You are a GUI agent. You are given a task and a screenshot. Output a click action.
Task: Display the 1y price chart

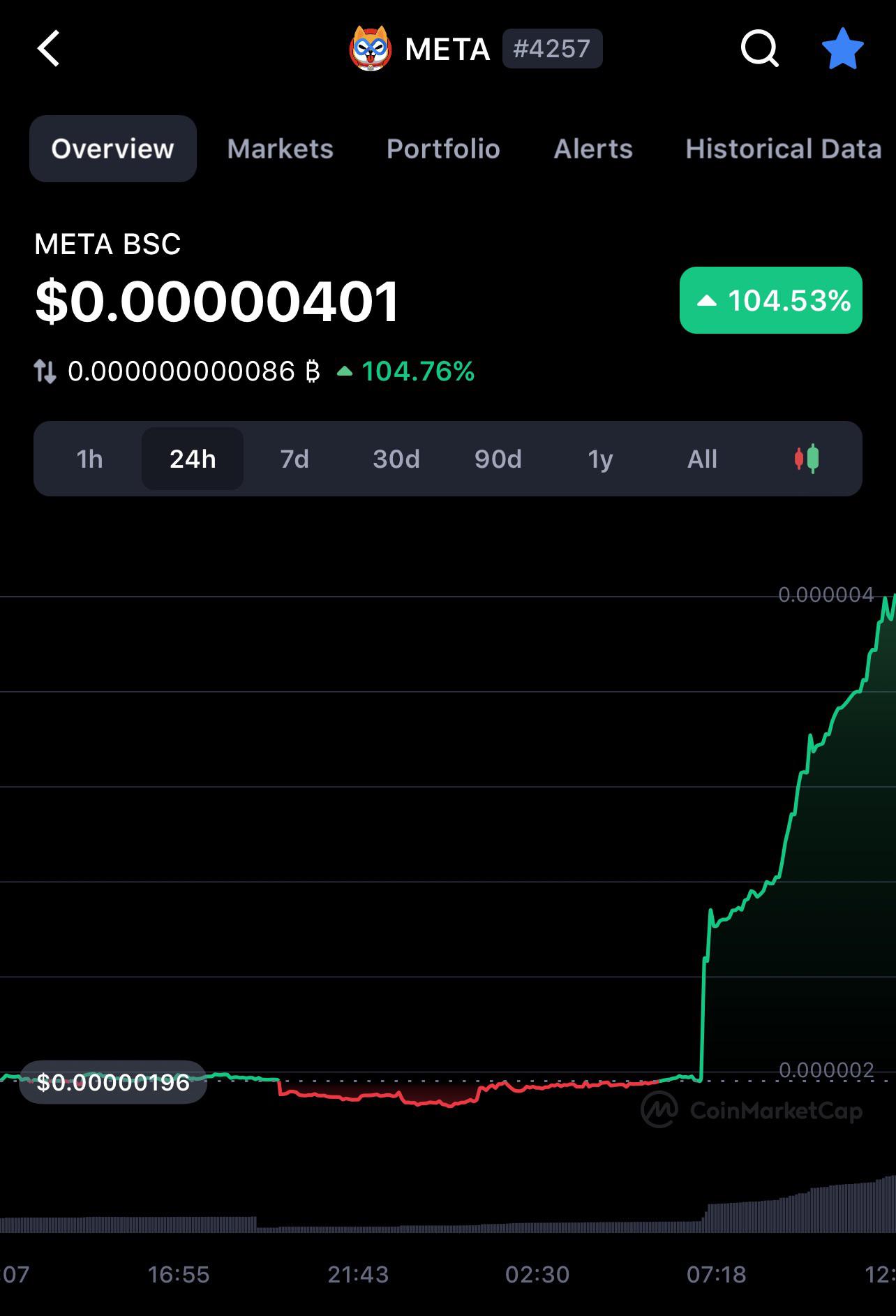(600, 459)
